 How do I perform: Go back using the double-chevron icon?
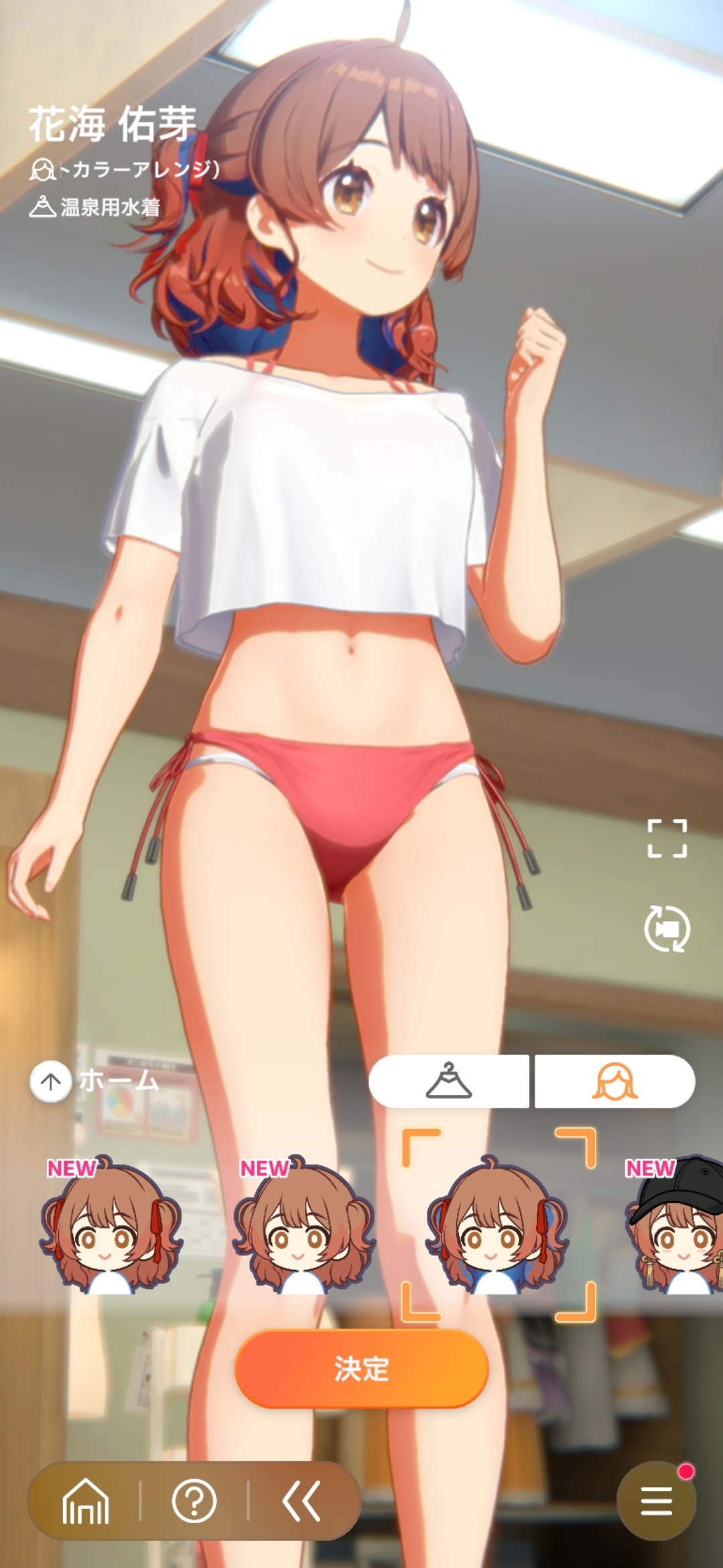[302, 1501]
